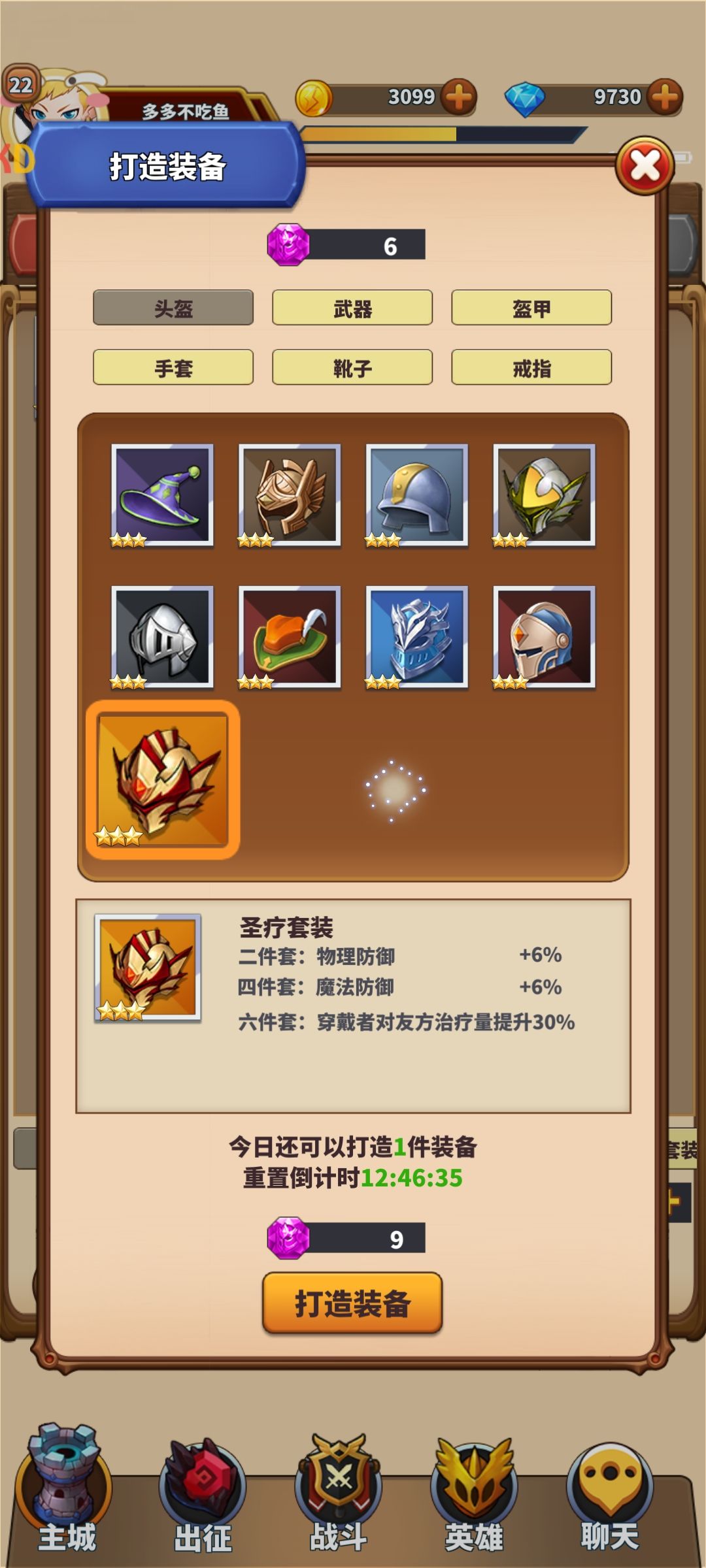Pick the orange feathered hat

point(290,637)
